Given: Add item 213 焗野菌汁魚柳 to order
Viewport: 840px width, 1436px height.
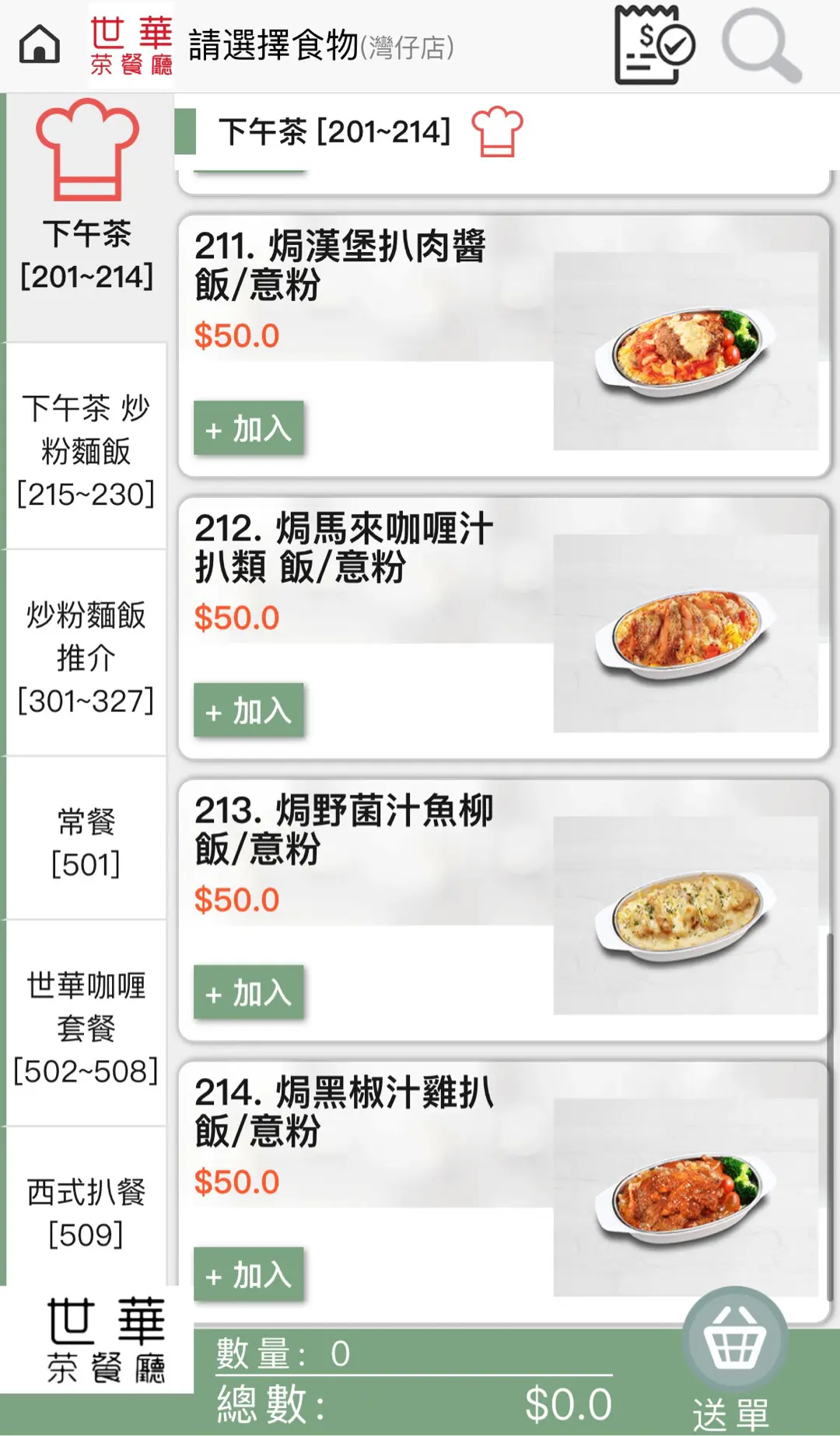Looking at the screenshot, I should (x=248, y=993).
